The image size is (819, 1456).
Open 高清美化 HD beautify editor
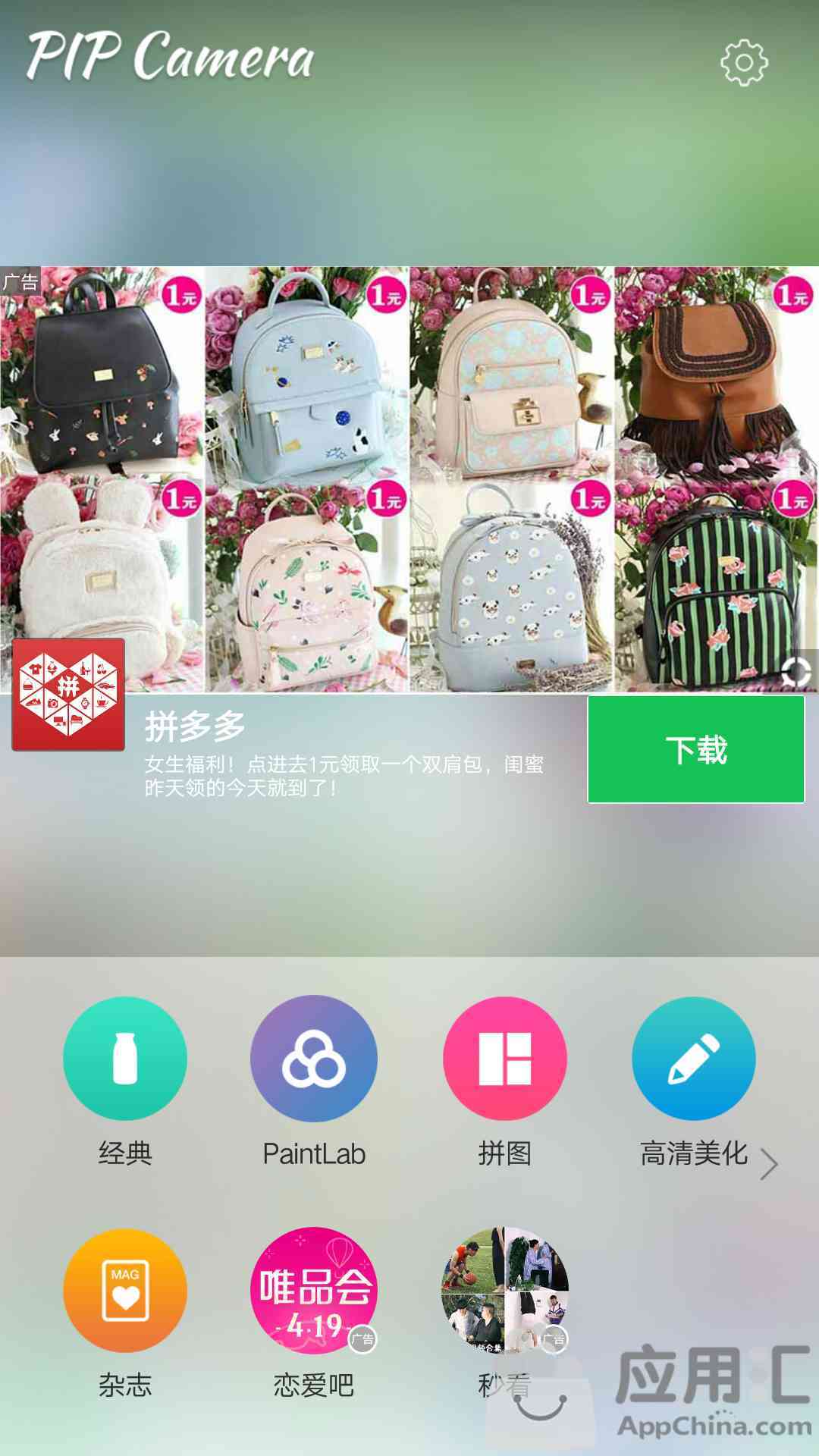[694, 1059]
